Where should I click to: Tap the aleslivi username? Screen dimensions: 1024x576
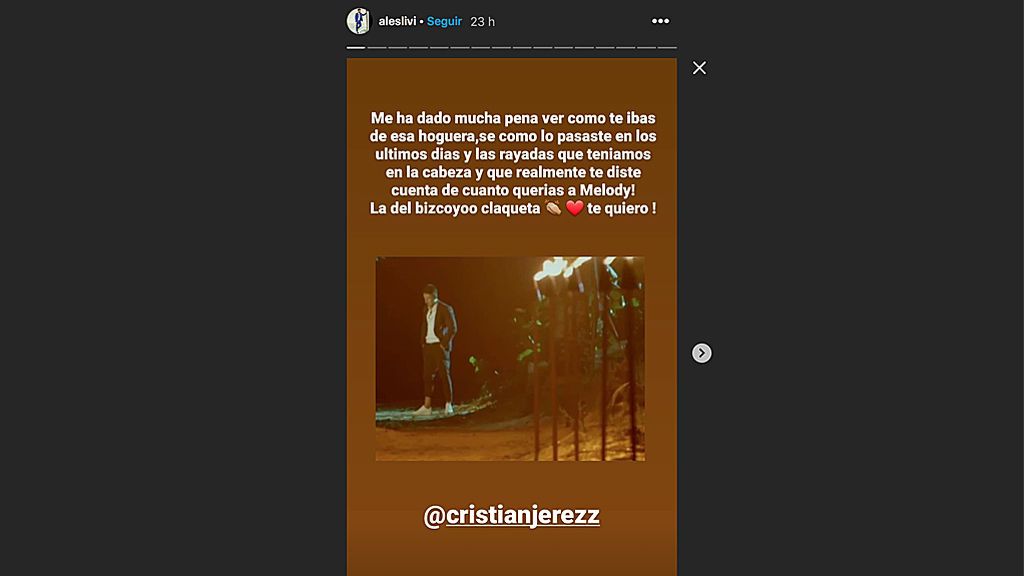point(398,21)
